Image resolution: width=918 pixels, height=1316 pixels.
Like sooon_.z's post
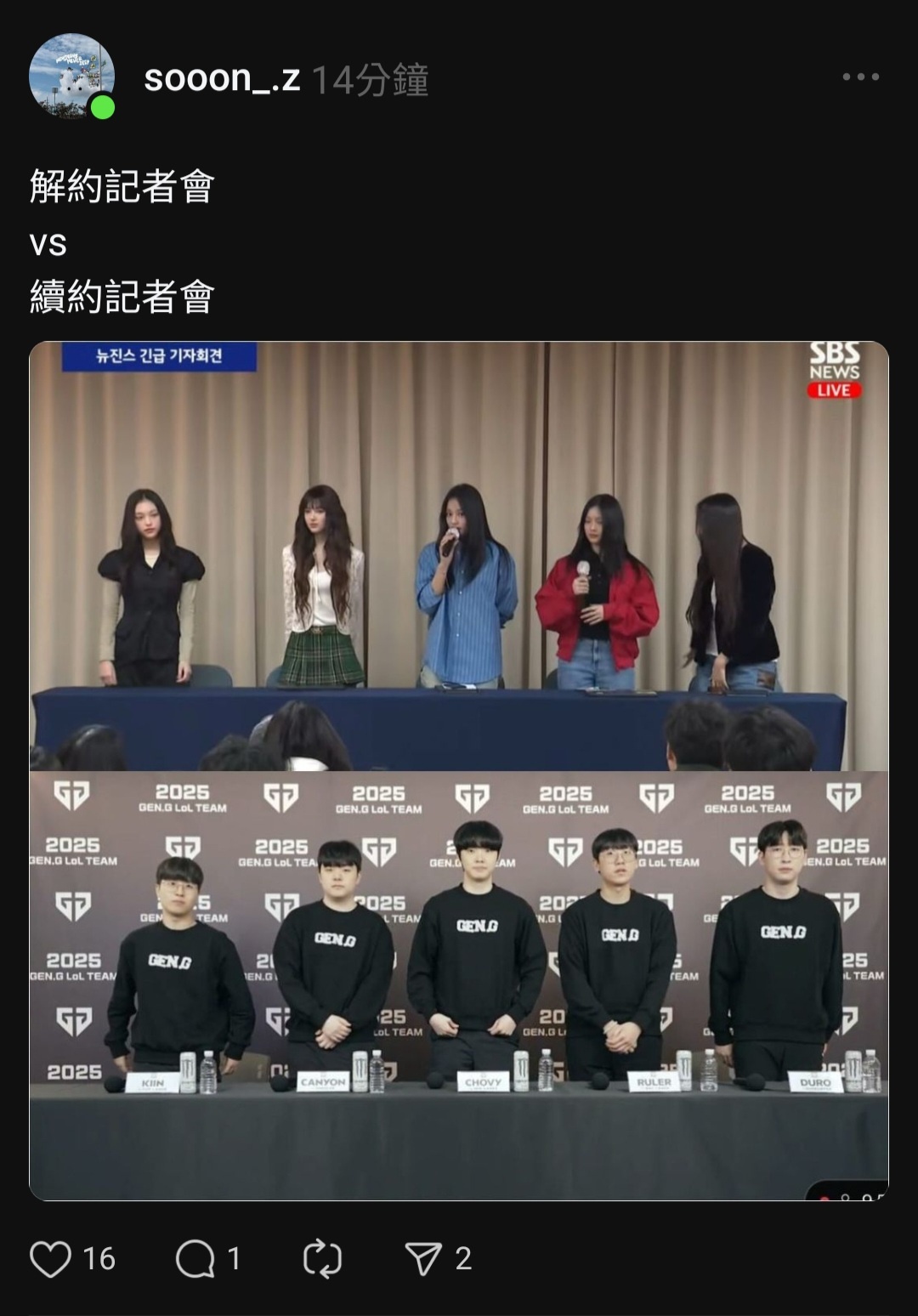[51, 1258]
